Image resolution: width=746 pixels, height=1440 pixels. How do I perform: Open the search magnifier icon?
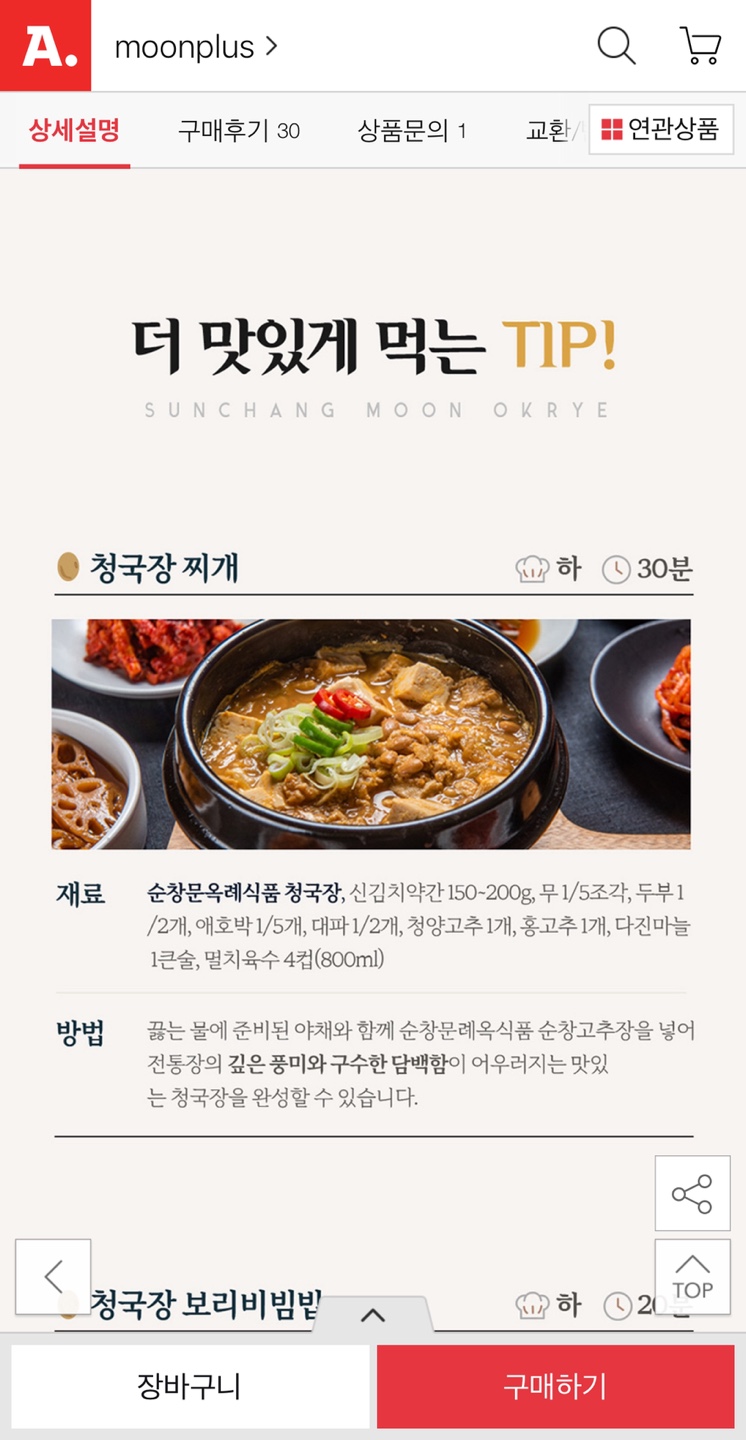coord(616,46)
